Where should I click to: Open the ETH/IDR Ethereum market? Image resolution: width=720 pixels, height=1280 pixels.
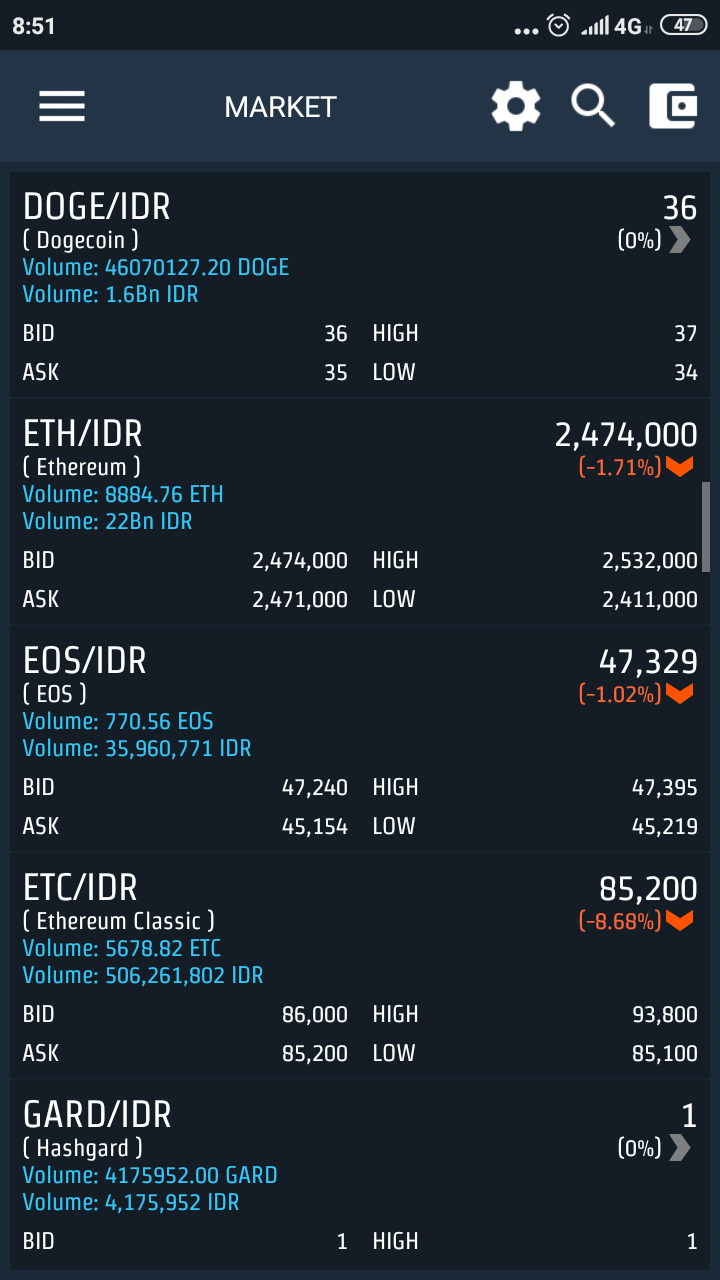click(x=360, y=512)
